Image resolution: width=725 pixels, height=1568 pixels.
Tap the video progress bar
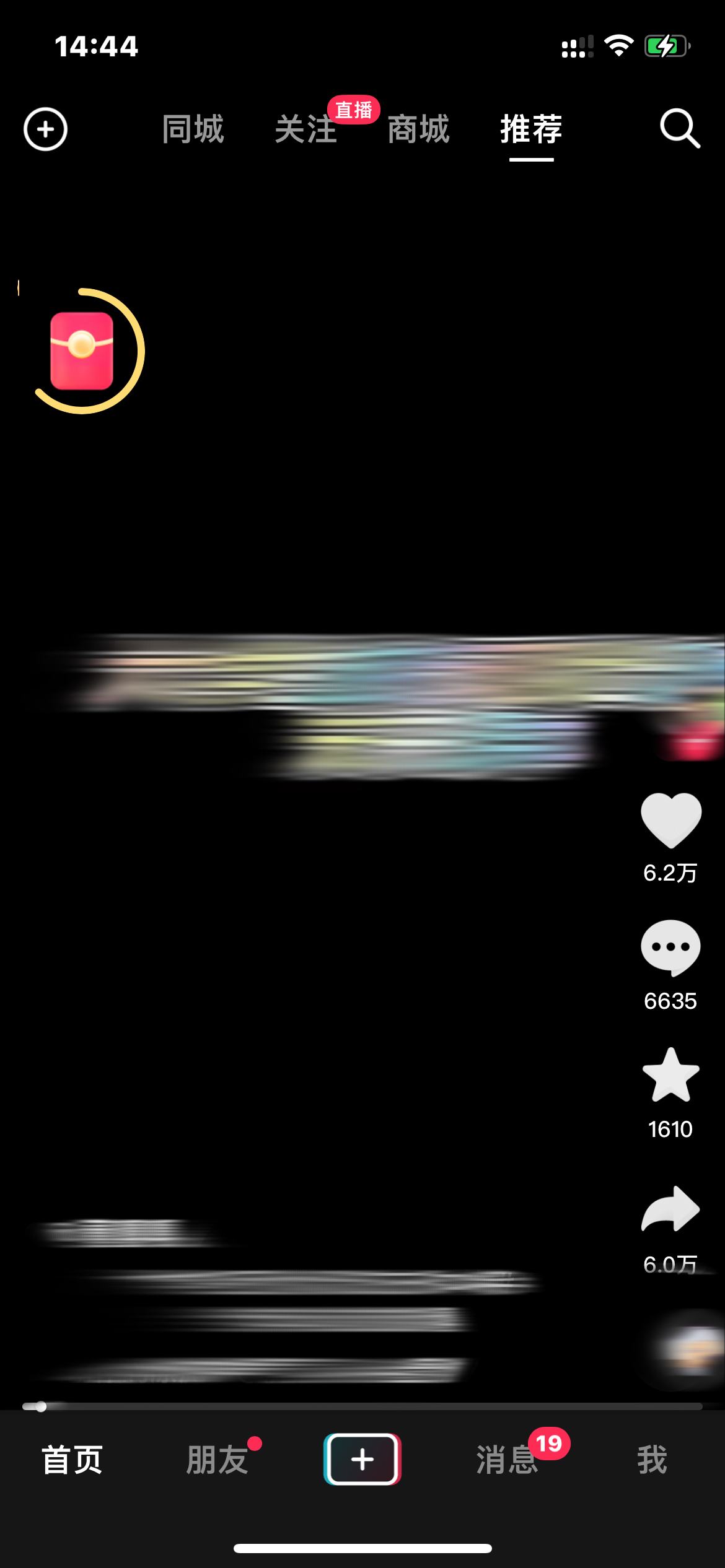tap(362, 1406)
